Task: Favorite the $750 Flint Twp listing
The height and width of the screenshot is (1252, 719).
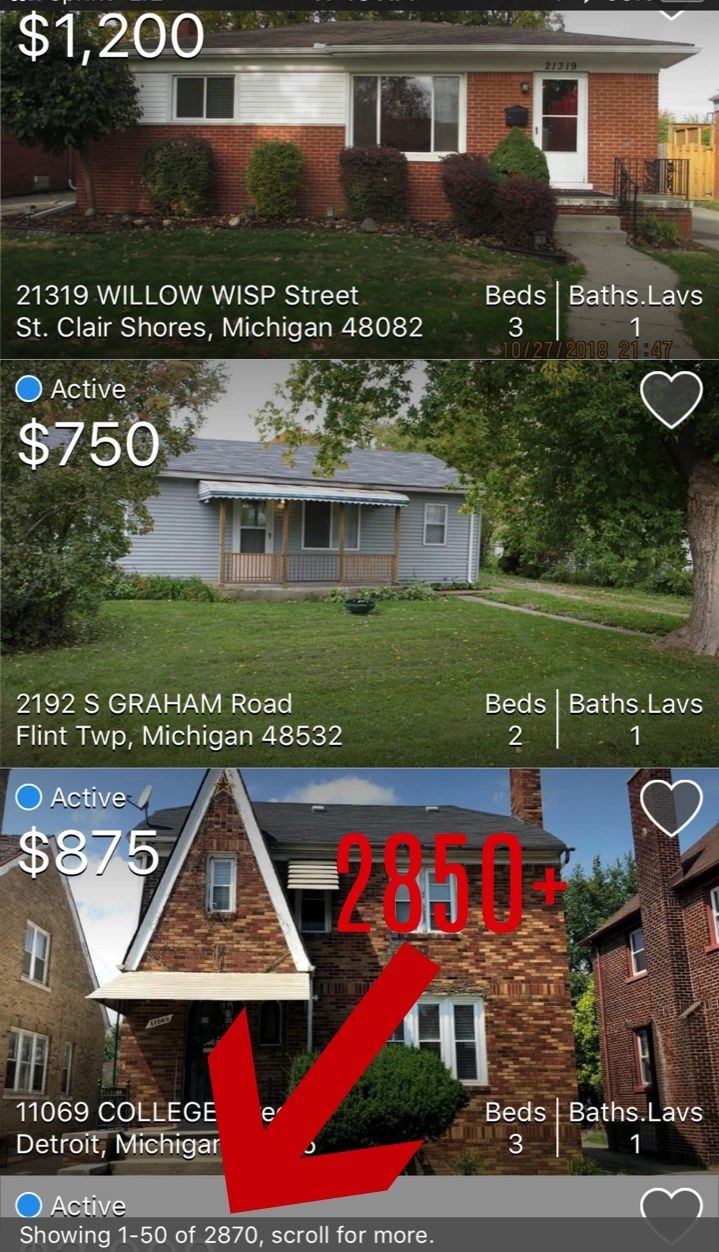Action: coord(671,399)
